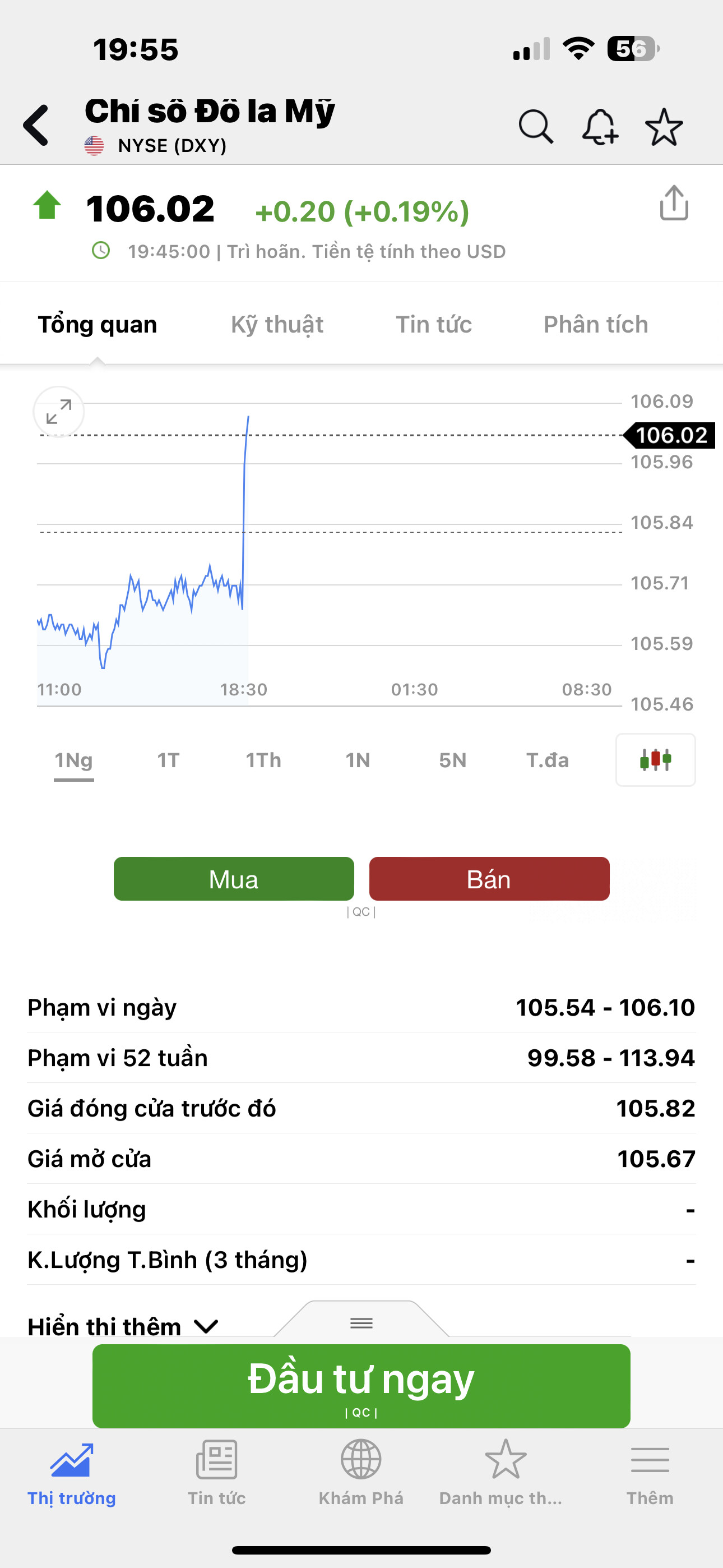This screenshot has width=723, height=1568.
Task: Set chart range to 1T
Action: coord(169,760)
